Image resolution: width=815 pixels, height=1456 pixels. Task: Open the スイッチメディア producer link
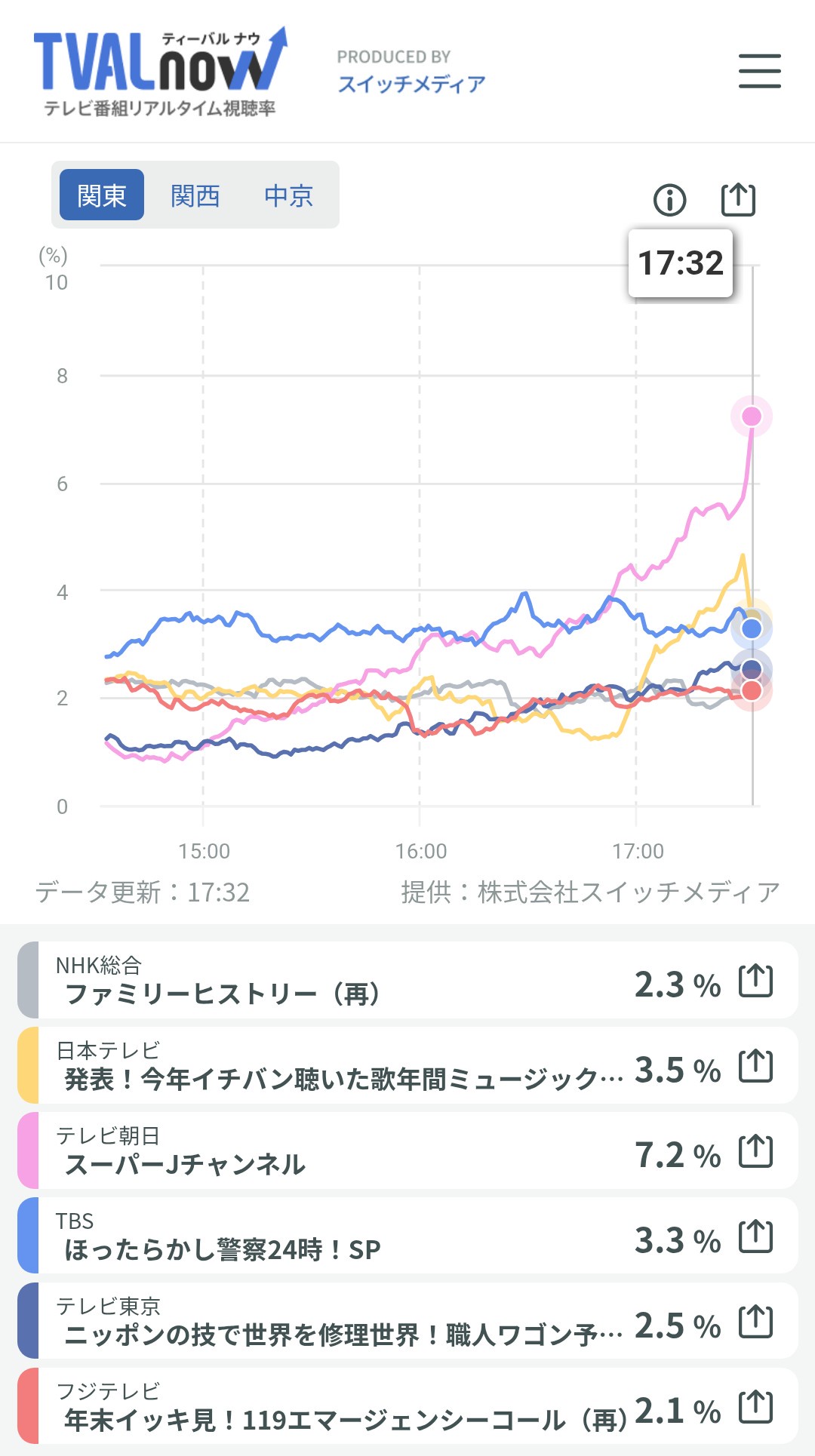(411, 84)
